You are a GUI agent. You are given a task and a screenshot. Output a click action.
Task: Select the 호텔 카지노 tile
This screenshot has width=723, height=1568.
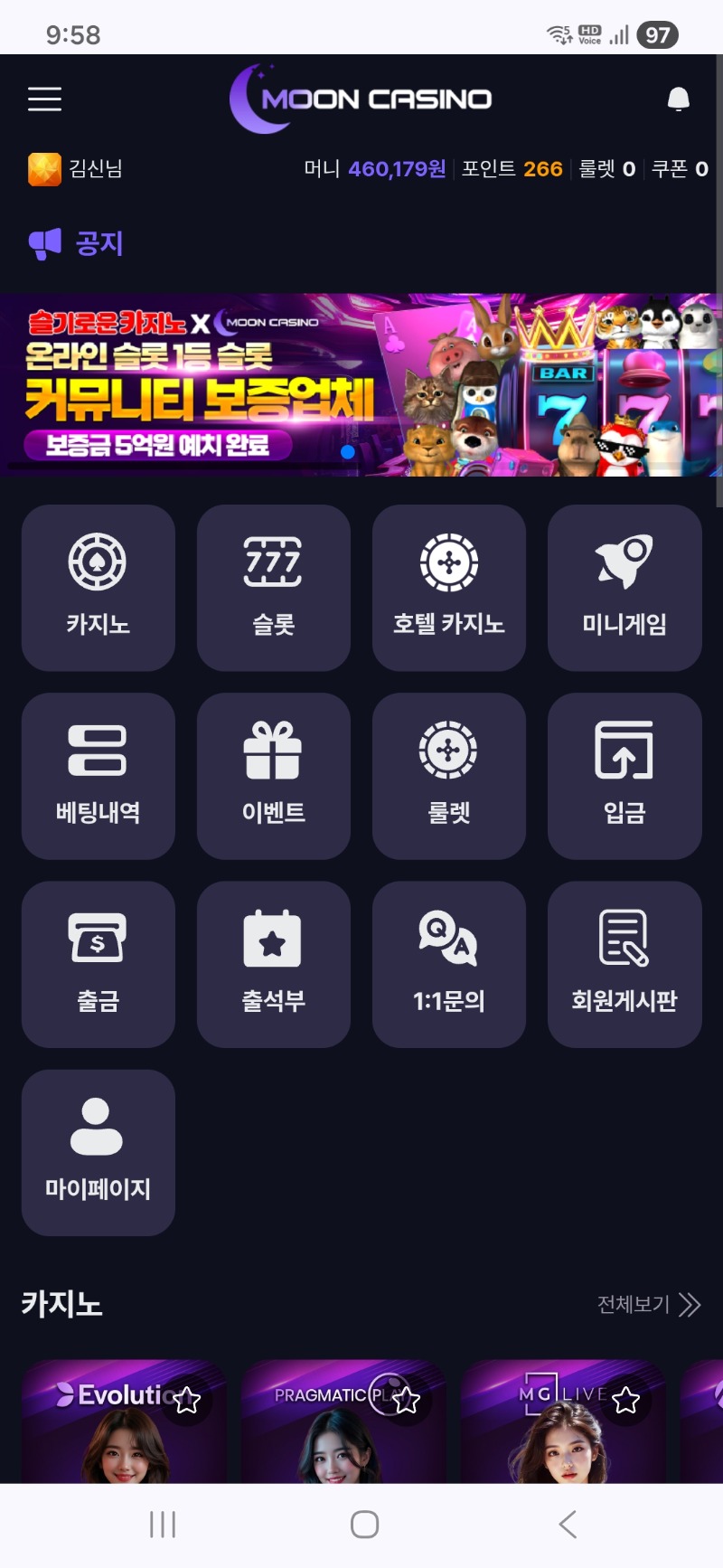tap(448, 588)
